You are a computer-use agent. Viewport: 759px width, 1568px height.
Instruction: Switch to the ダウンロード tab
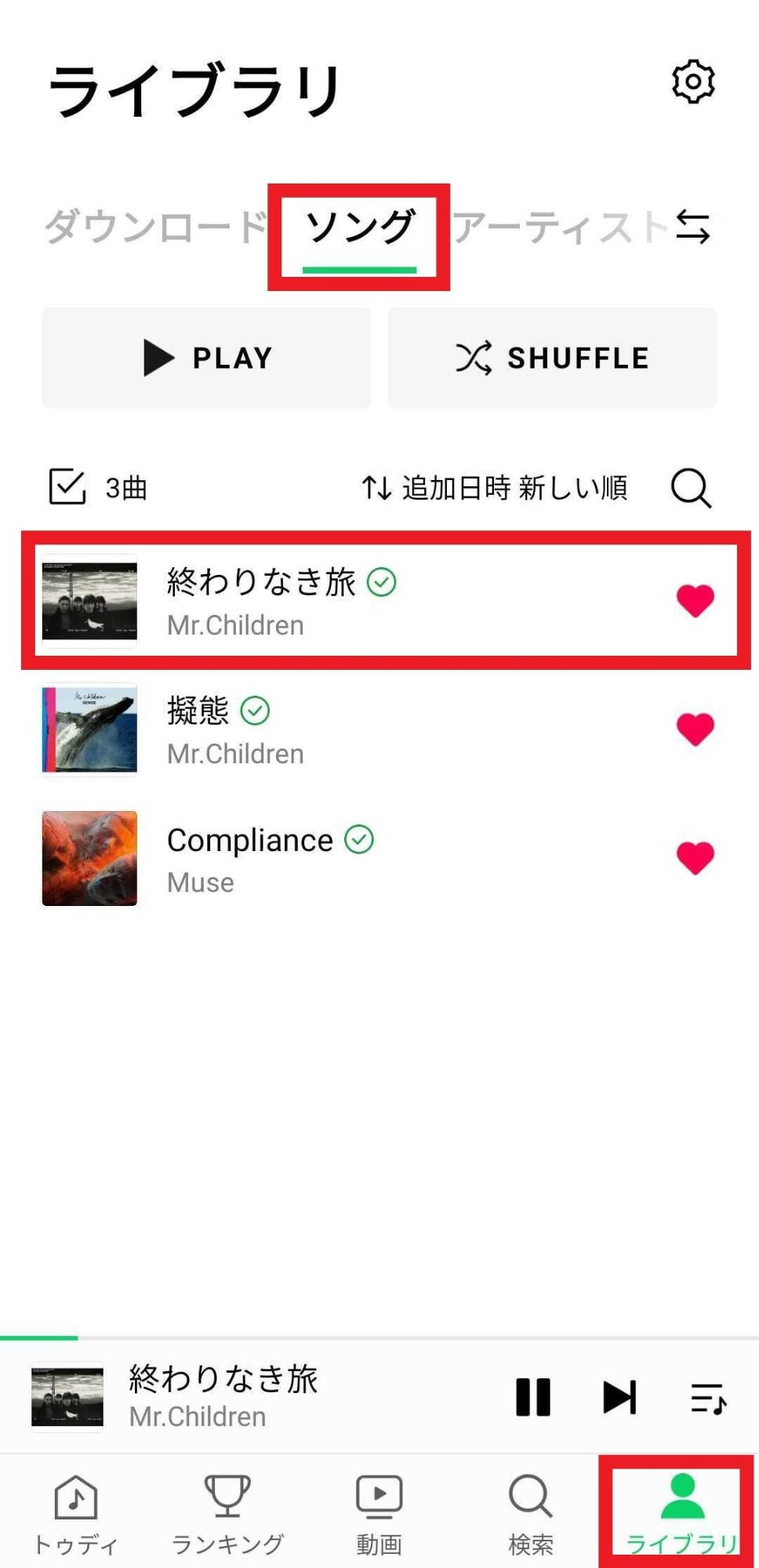(x=151, y=226)
